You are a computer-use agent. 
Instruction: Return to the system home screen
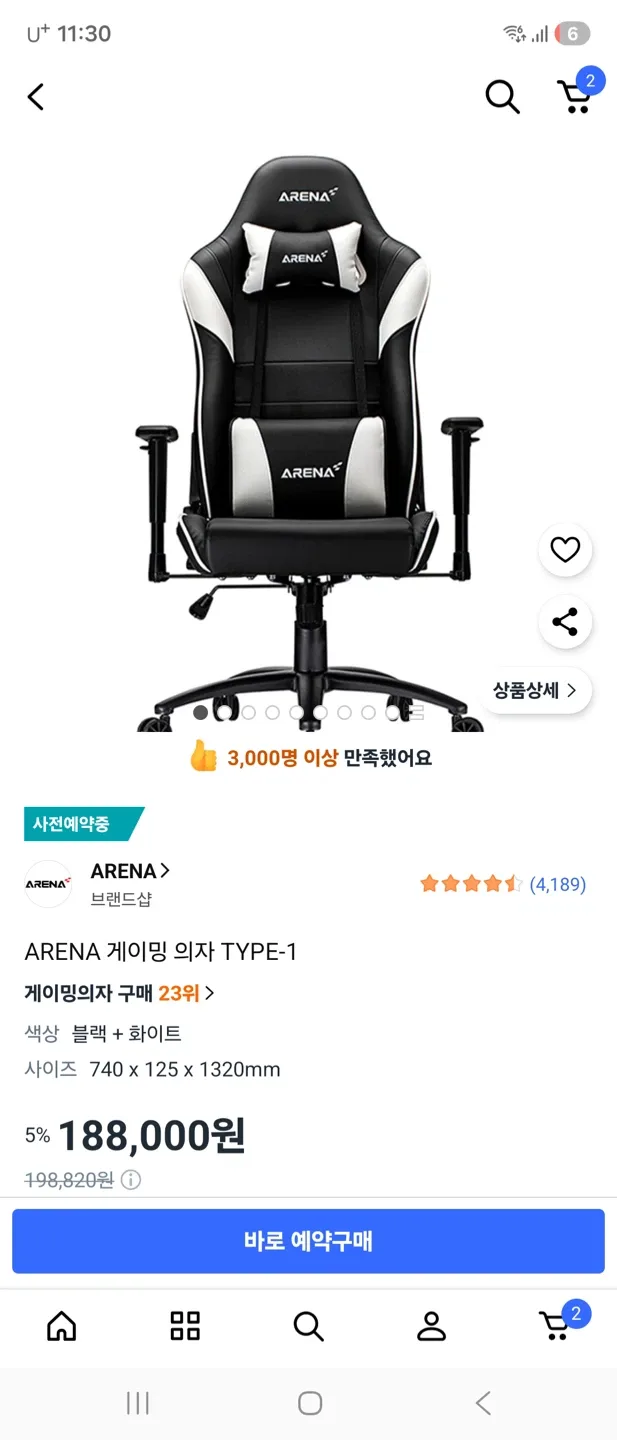point(310,1403)
